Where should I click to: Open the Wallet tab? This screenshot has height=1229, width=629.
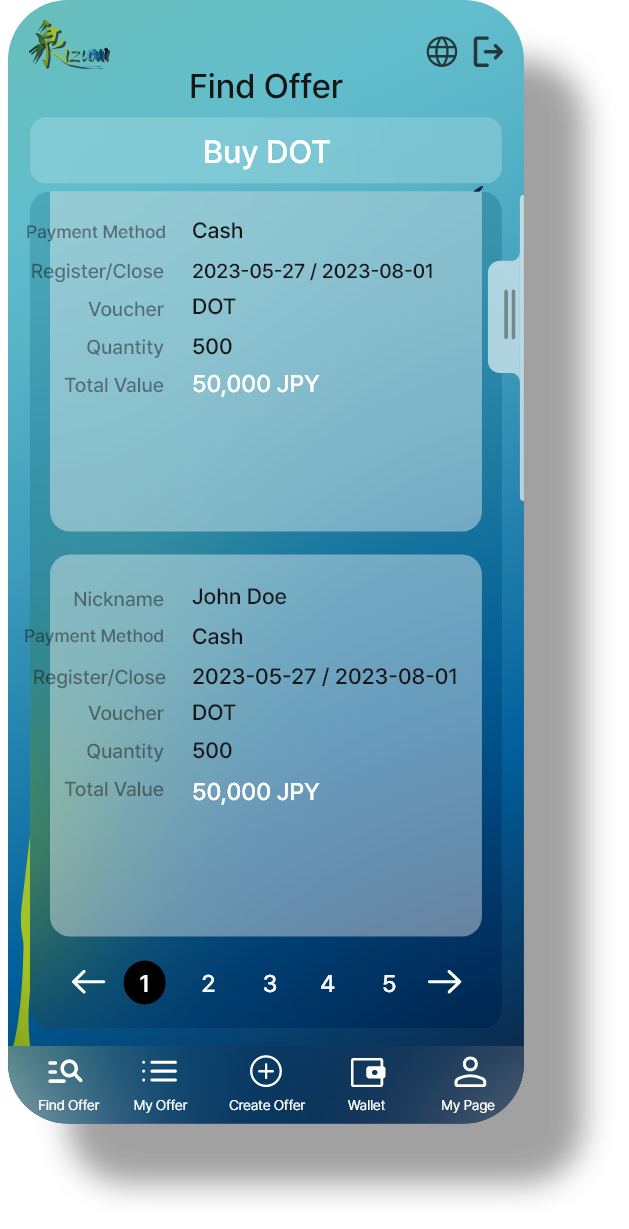pyautogui.click(x=367, y=1084)
